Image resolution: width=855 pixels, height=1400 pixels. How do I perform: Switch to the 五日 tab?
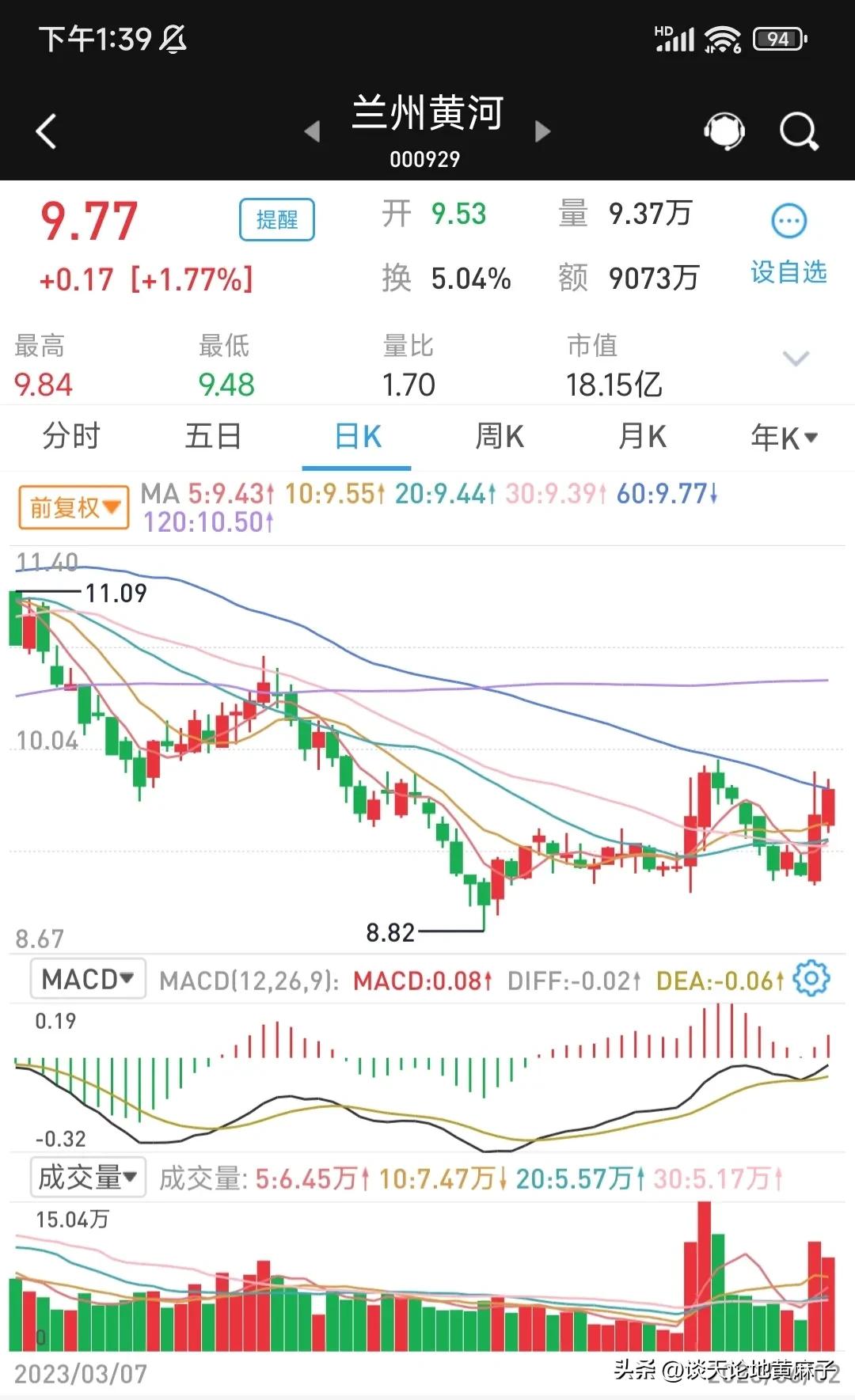point(213,437)
